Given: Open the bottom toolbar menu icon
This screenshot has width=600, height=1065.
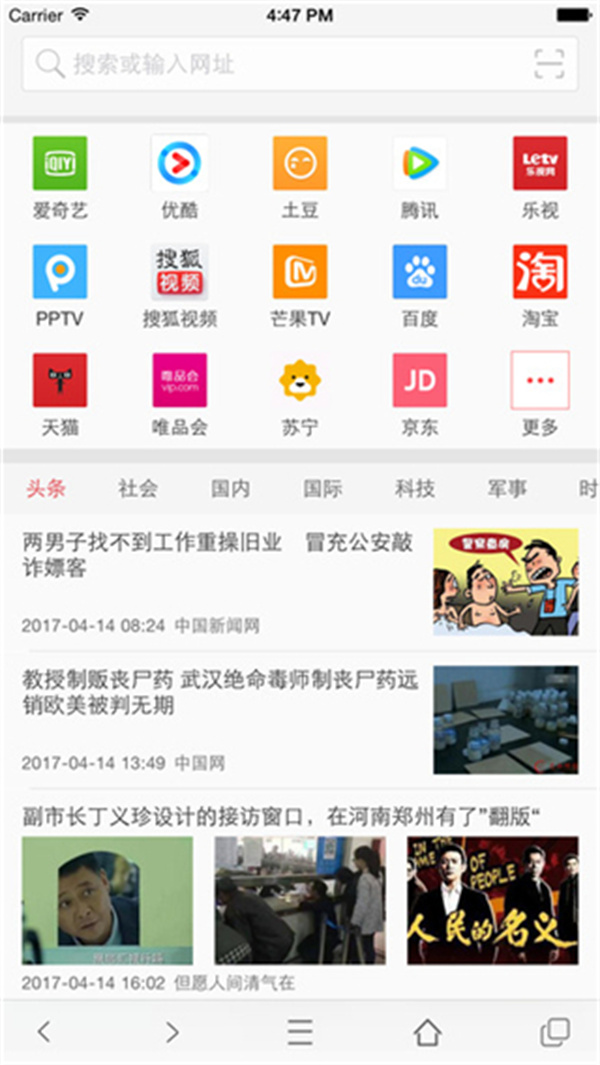Looking at the screenshot, I should [300, 1032].
